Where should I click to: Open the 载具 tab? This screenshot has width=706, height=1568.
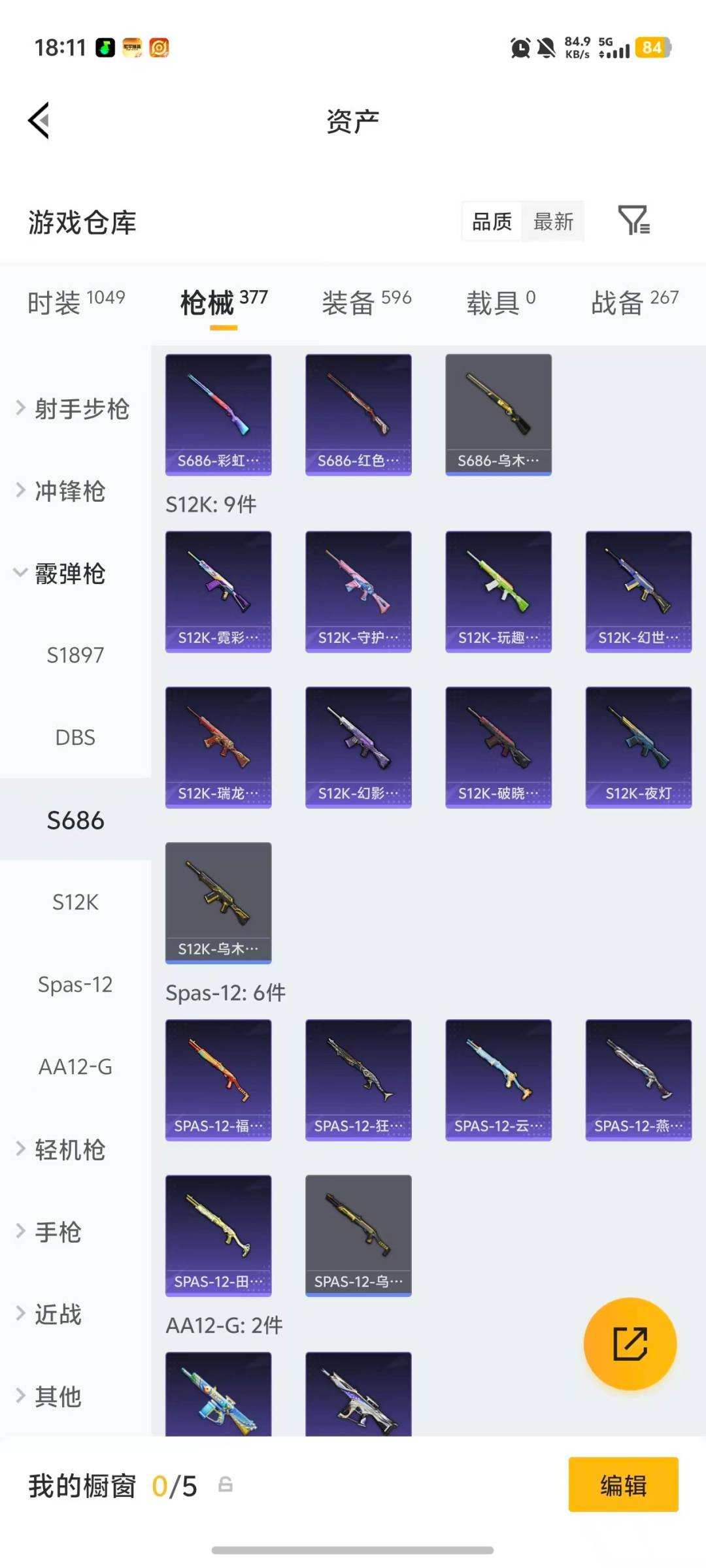501,302
